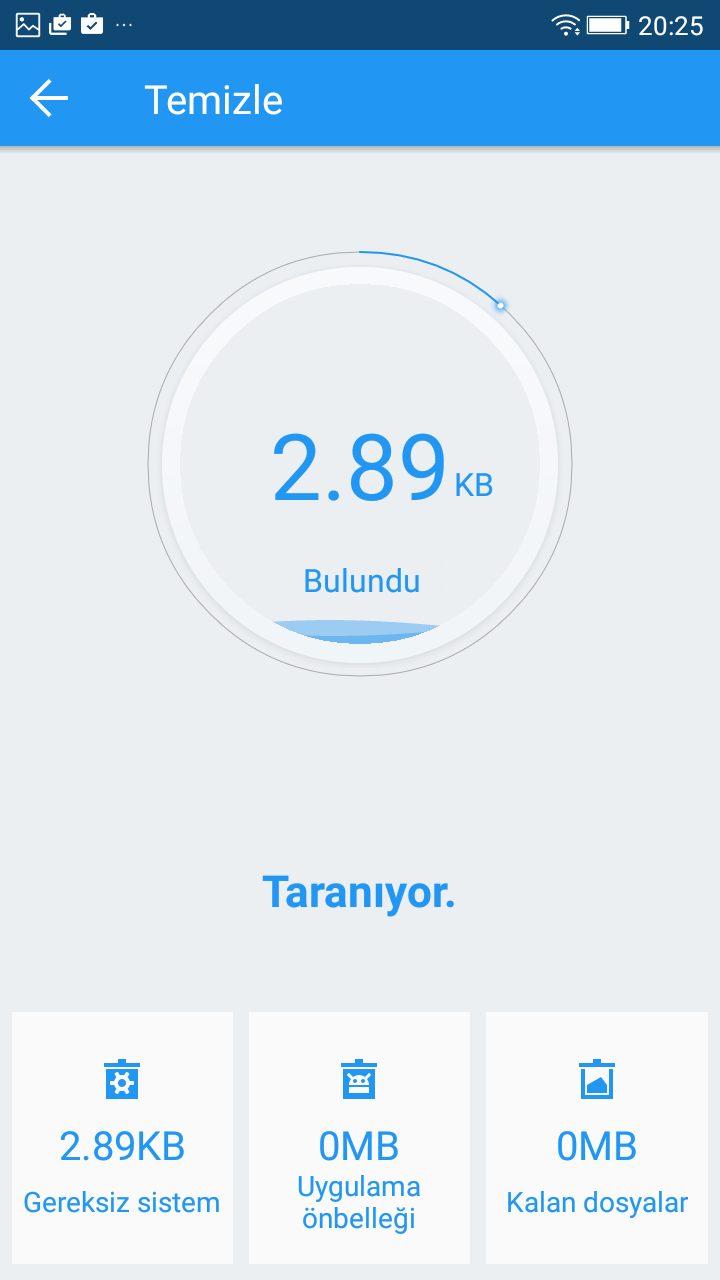
Task: Open the Uygulama önbelleği card
Action: click(359, 1137)
